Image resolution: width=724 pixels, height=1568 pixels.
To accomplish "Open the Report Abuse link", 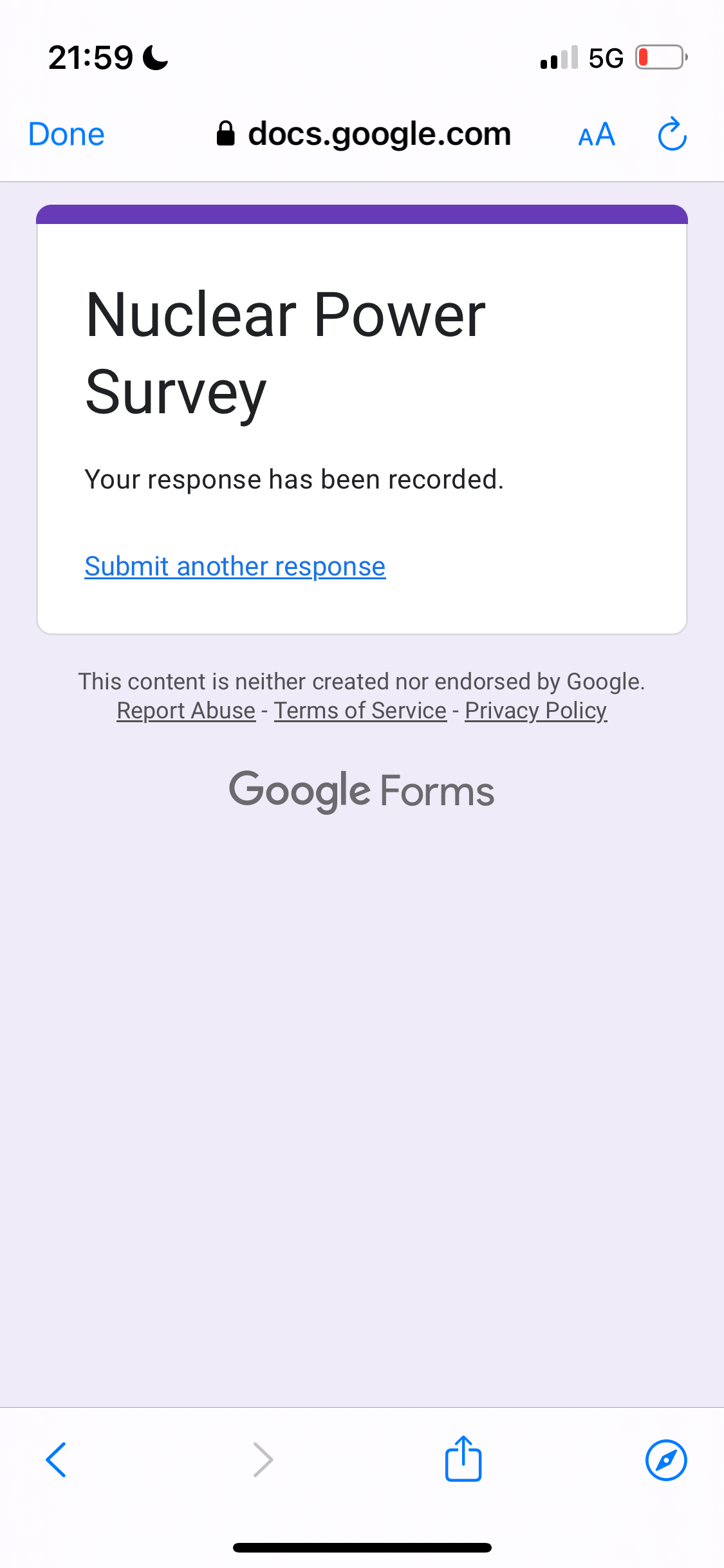I will click(x=186, y=711).
